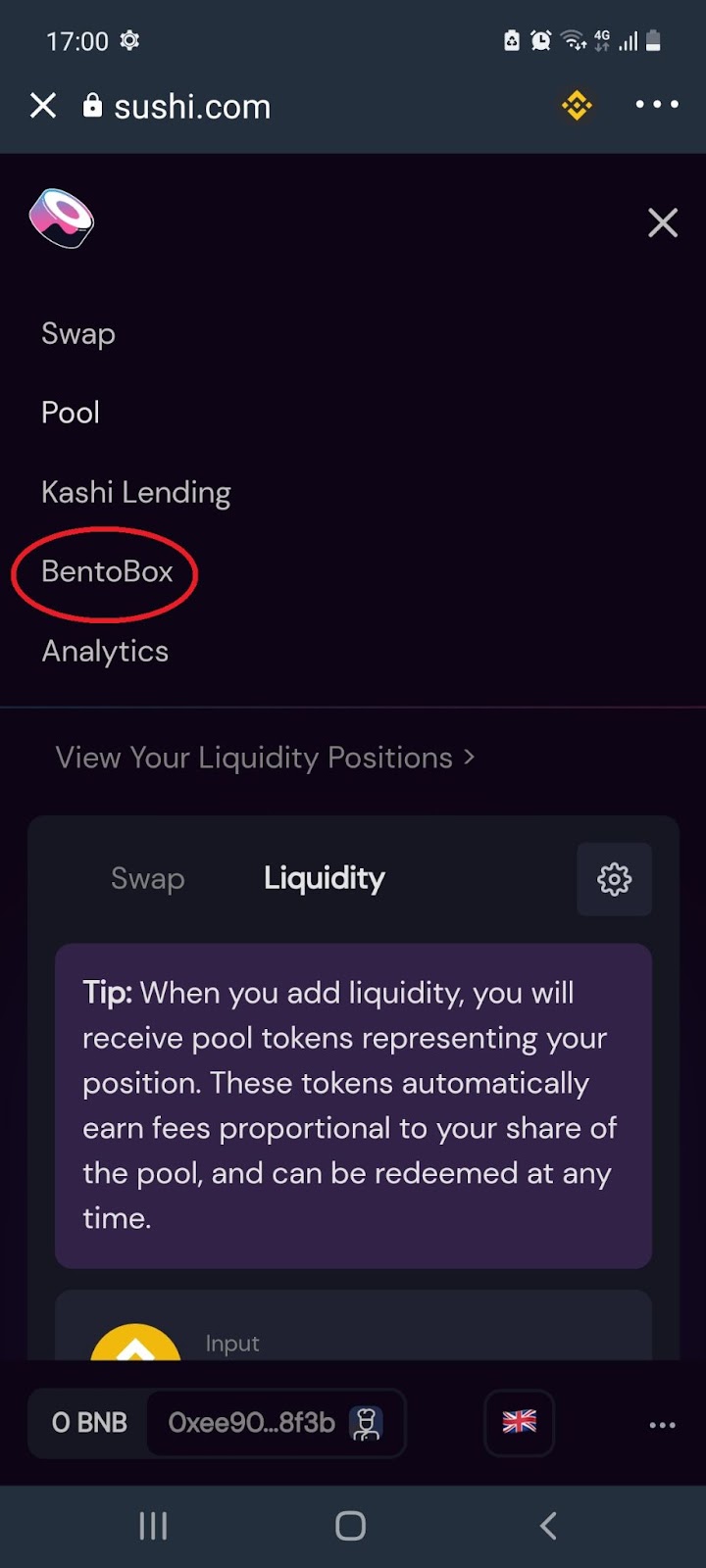Close the browser tab with X

[43, 105]
